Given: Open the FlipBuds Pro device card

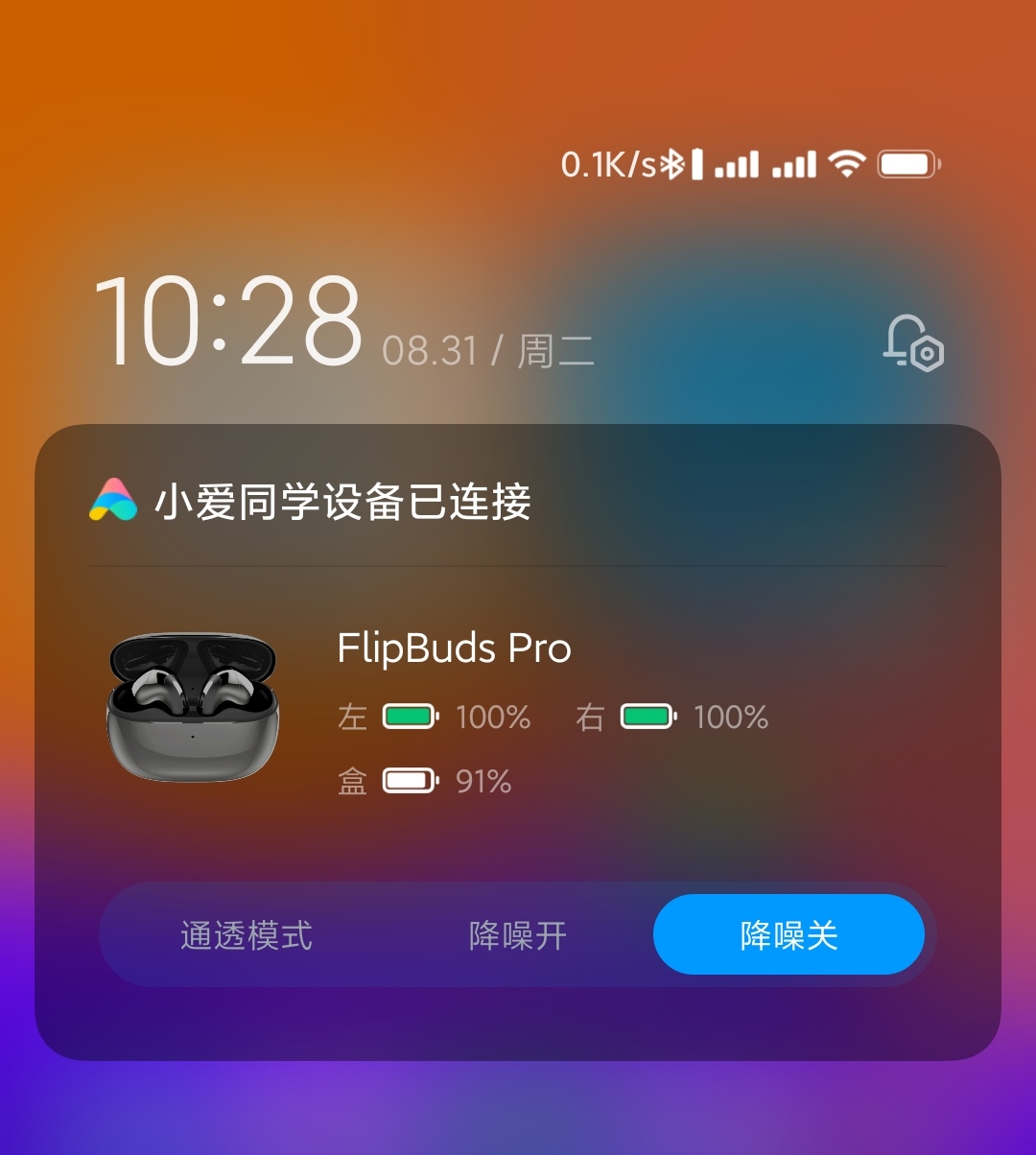Looking at the screenshot, I should [x=454, y=649].
